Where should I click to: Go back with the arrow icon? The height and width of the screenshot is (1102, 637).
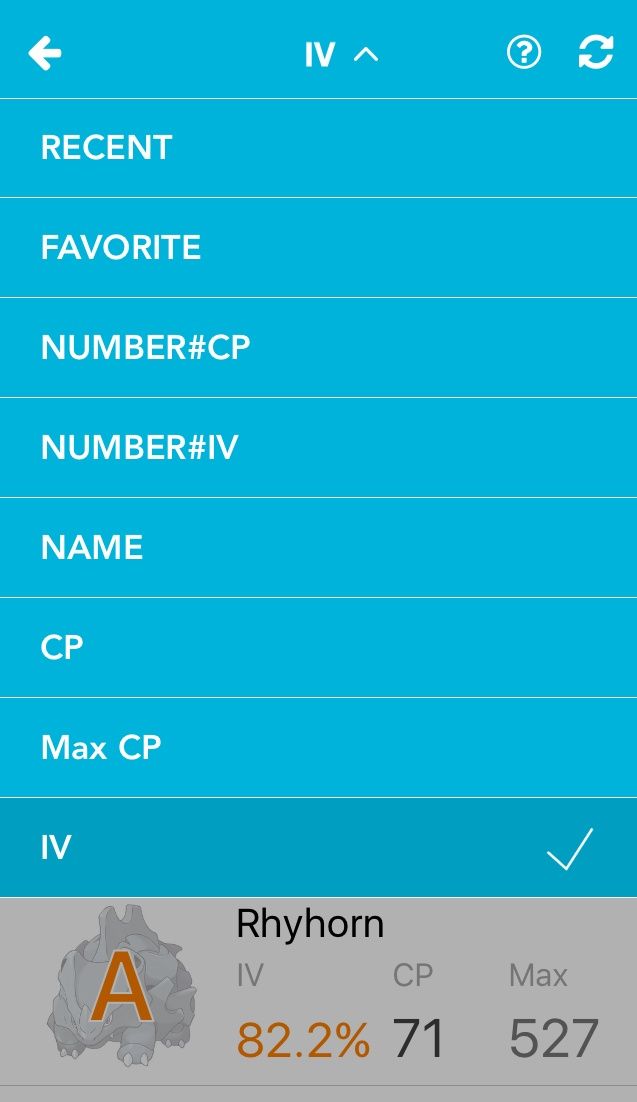click(44, 53)
